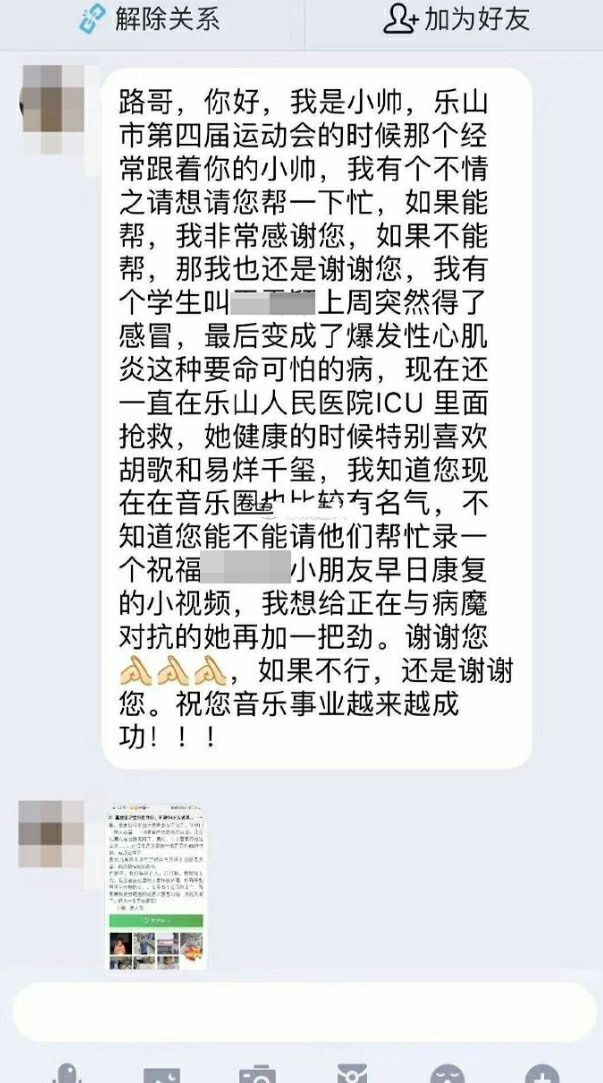The image size is (603, 1083).
Task: Add this contact via 加为好友
Action: click(456, 18)
